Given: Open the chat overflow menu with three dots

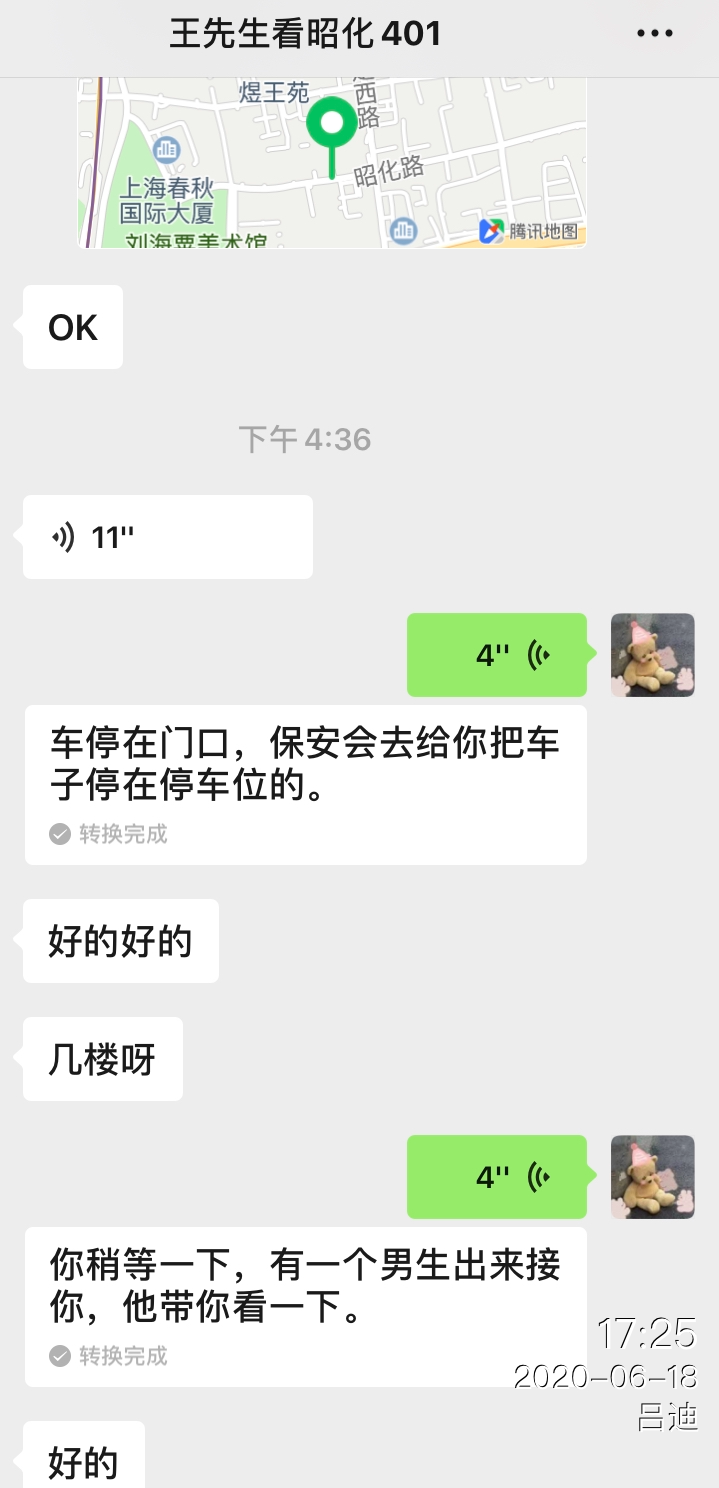Looking at the screenshot, I should (x=655, y=34).
